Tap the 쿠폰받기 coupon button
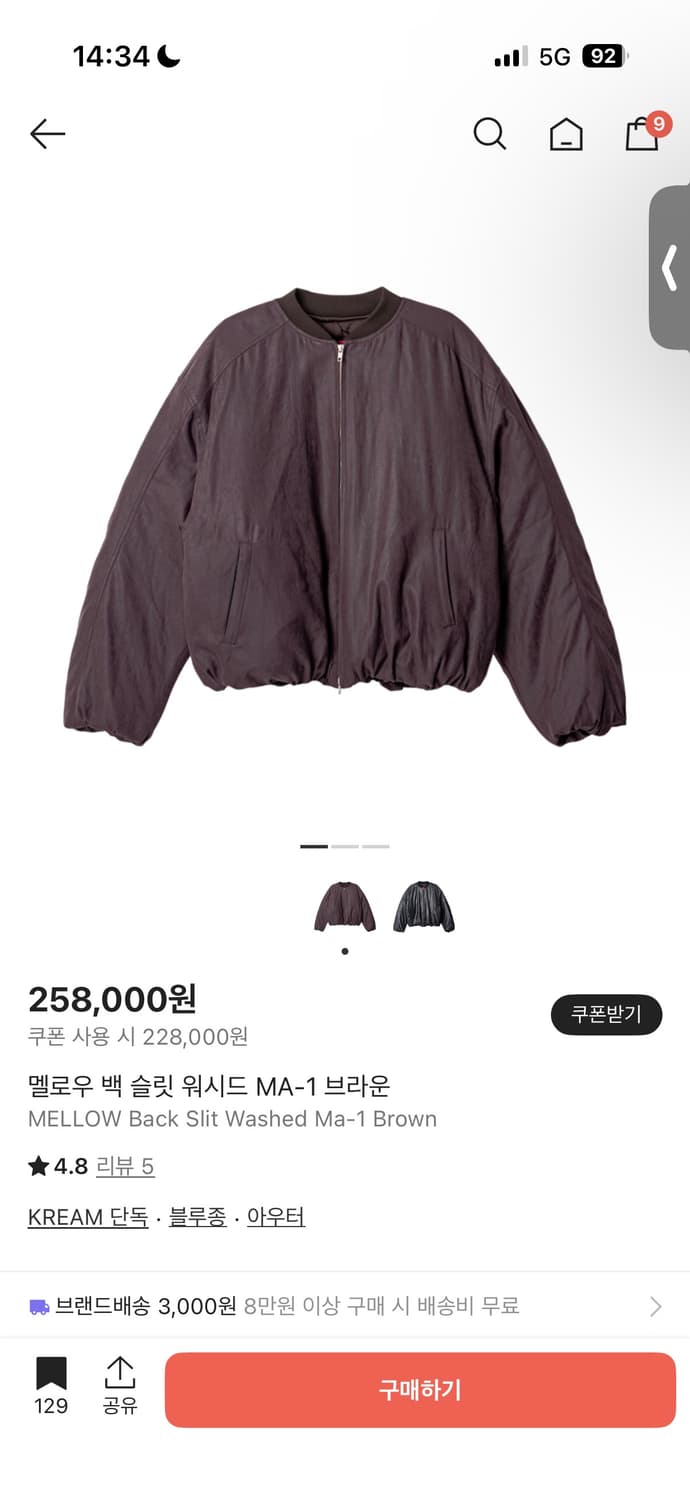The height and width of the screenshot is (1500, 690). click(x=606, y=1015)
